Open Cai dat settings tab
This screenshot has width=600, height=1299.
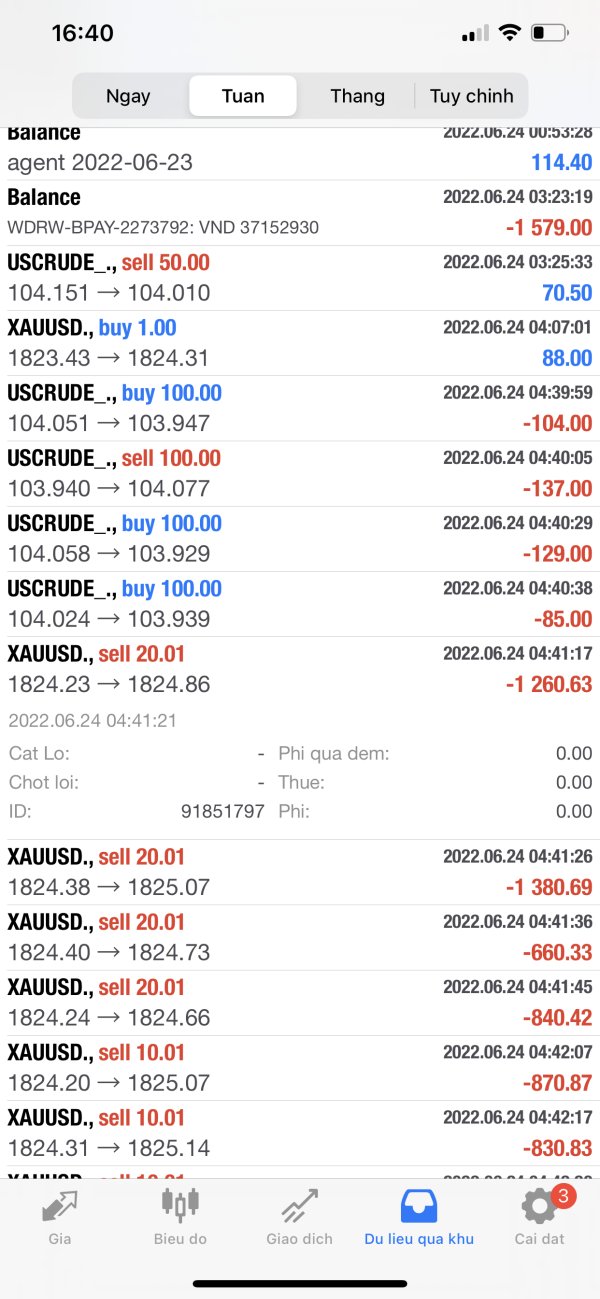(x=540, y=1215)
